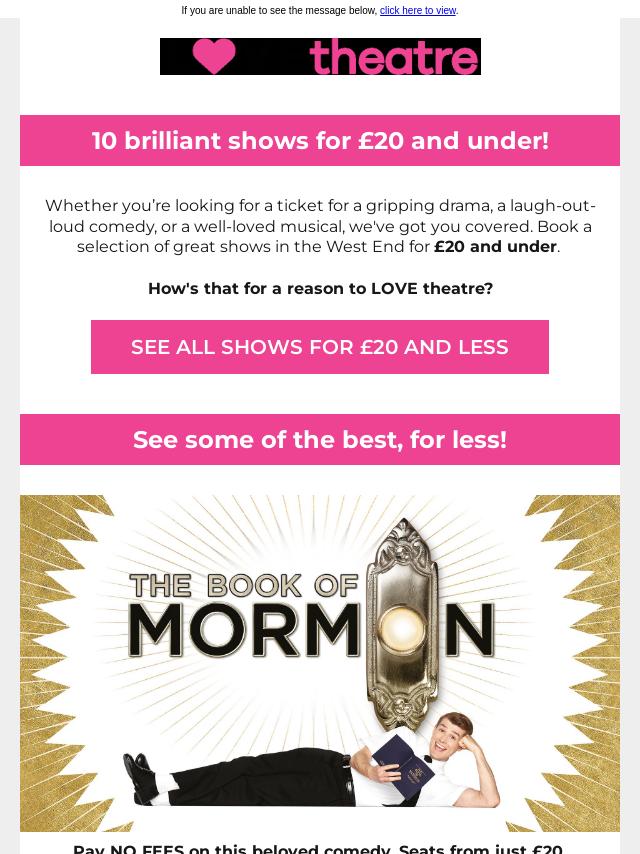Open the 'click here to view' link
640x854 pixels.
tap(417, 10)
